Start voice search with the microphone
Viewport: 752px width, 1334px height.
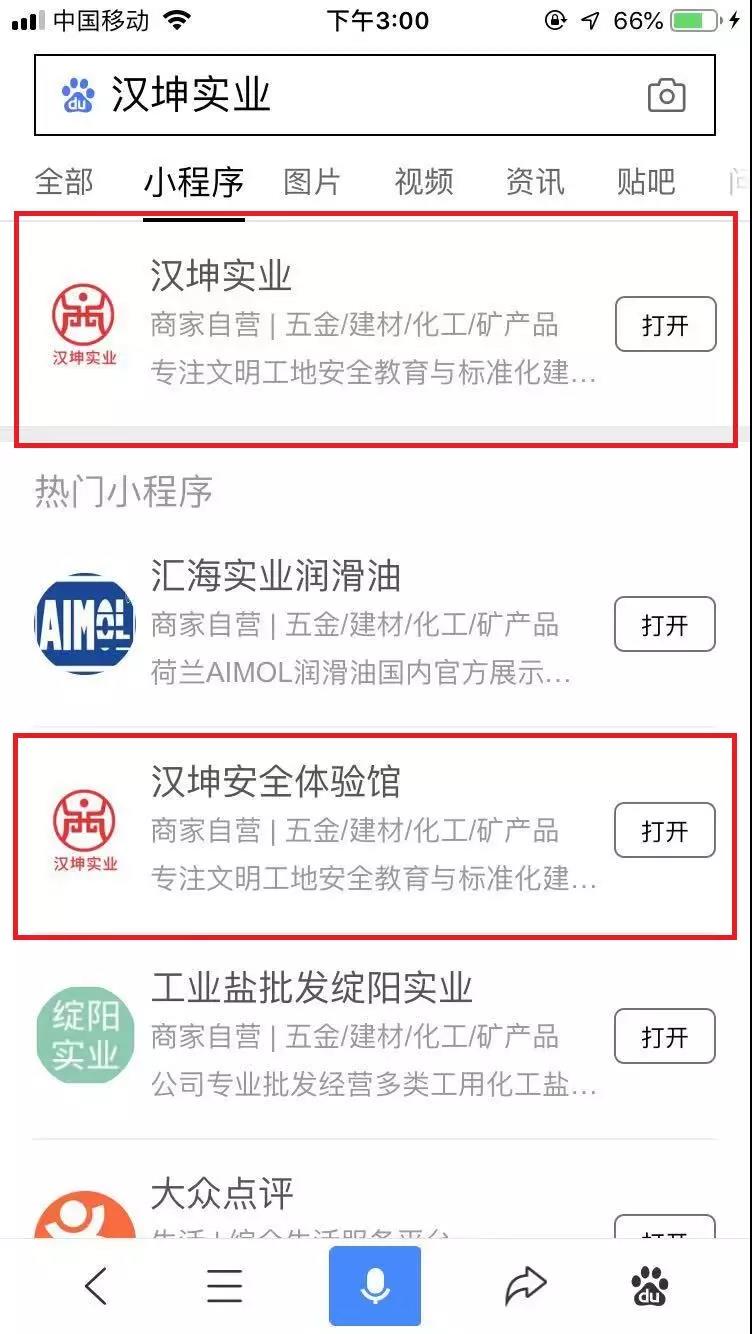375,1286
